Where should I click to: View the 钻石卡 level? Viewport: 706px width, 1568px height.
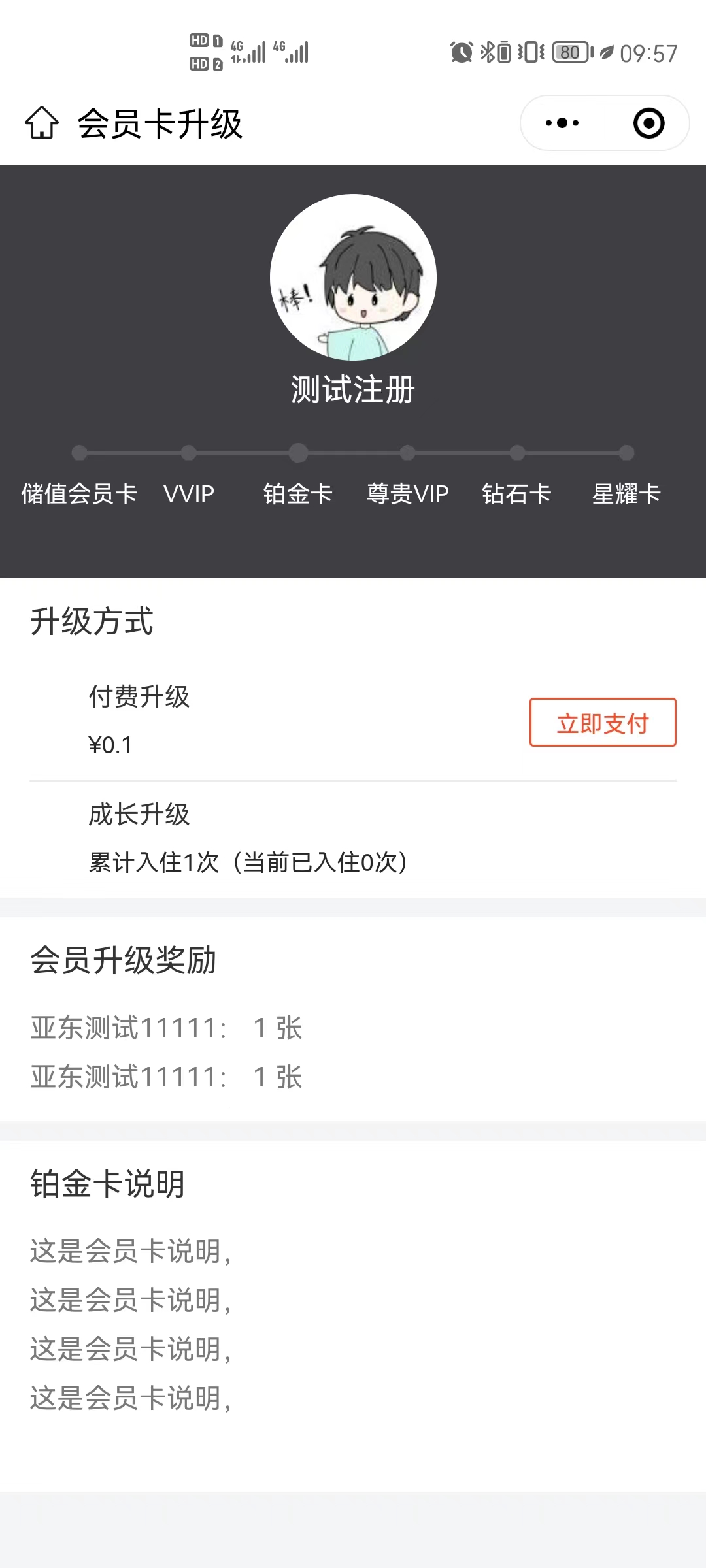[517, 493]
